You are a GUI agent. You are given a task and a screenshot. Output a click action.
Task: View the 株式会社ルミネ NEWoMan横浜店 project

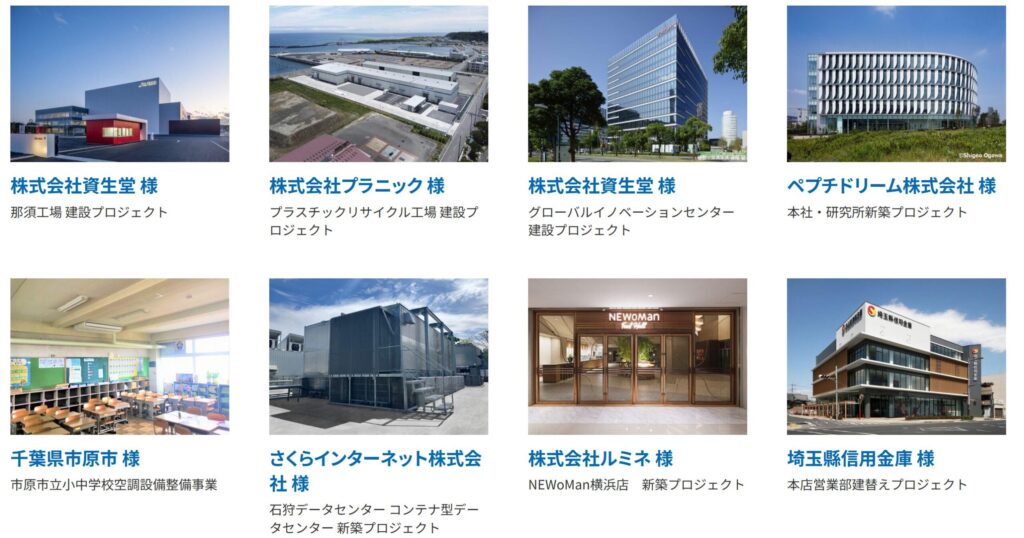tap(637, 356)
